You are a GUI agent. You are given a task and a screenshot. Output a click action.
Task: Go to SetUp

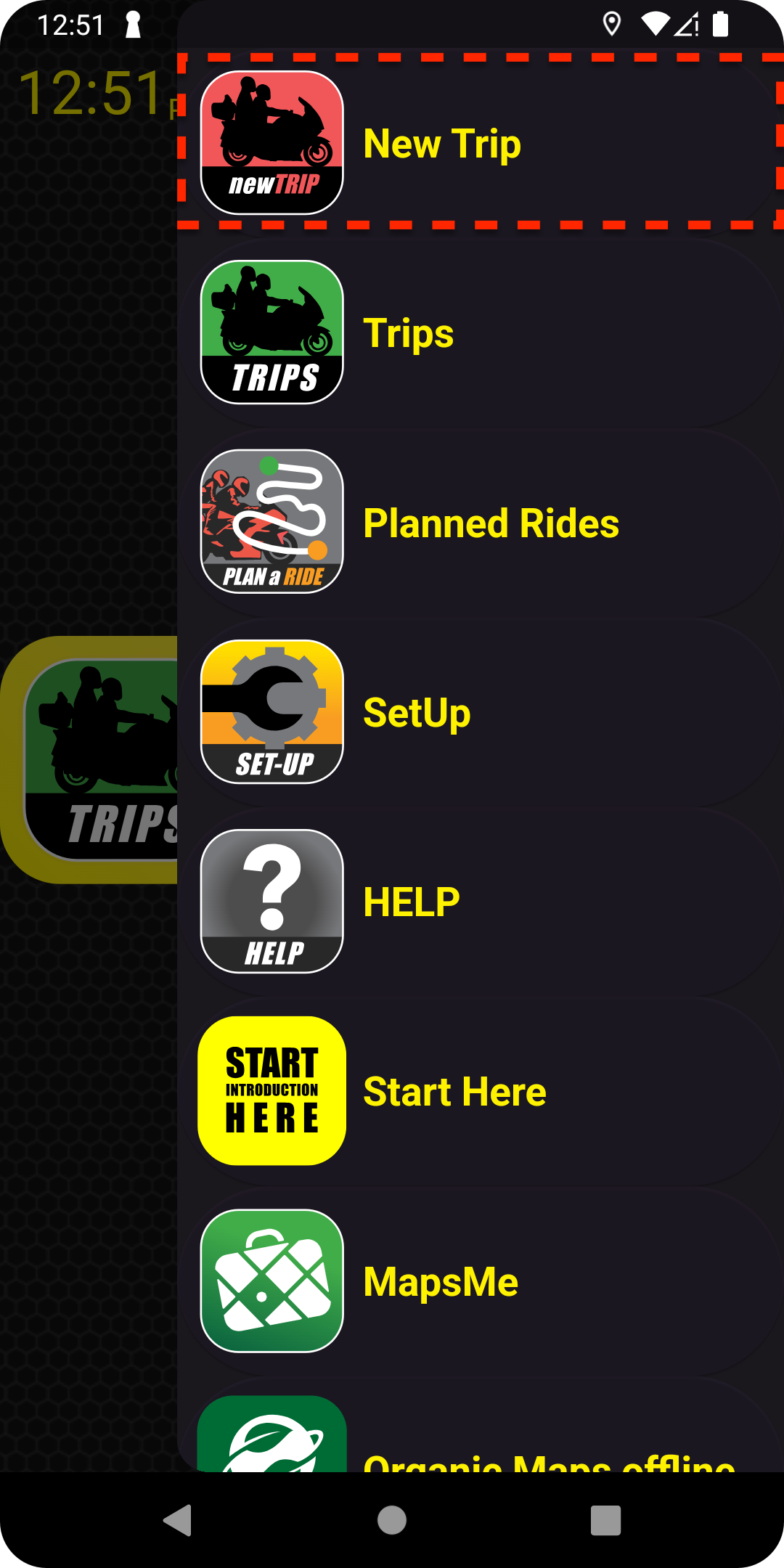click(x=479, y=712)
